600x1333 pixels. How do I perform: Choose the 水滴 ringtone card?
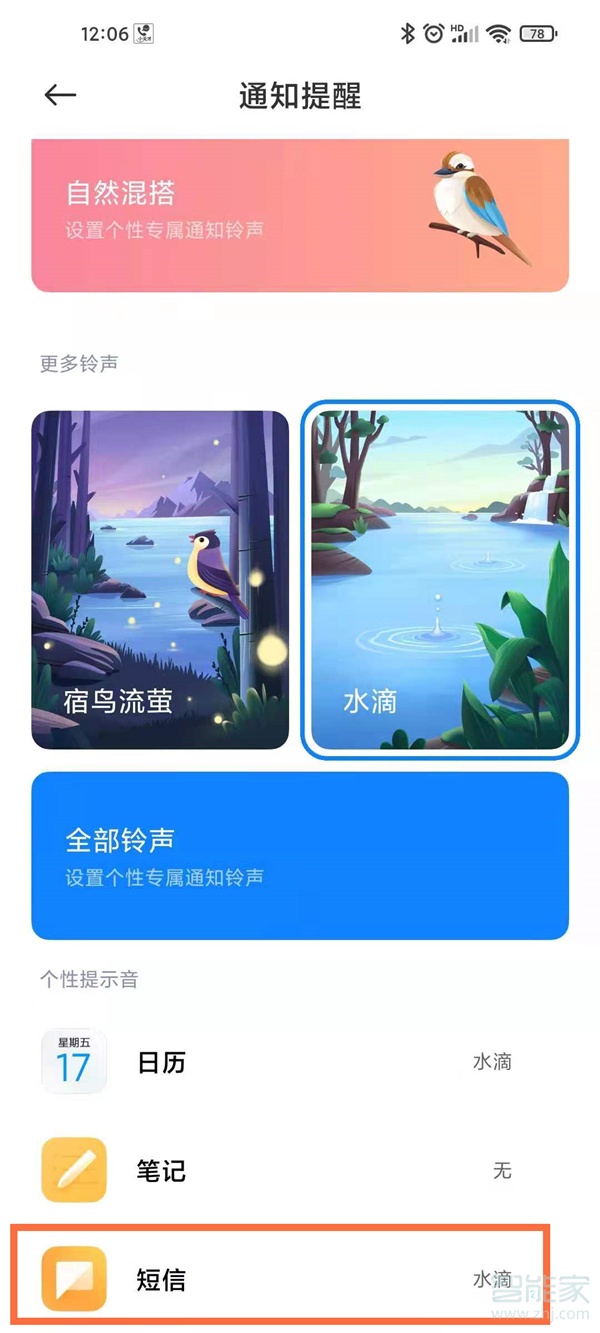(x=440, y=580)
